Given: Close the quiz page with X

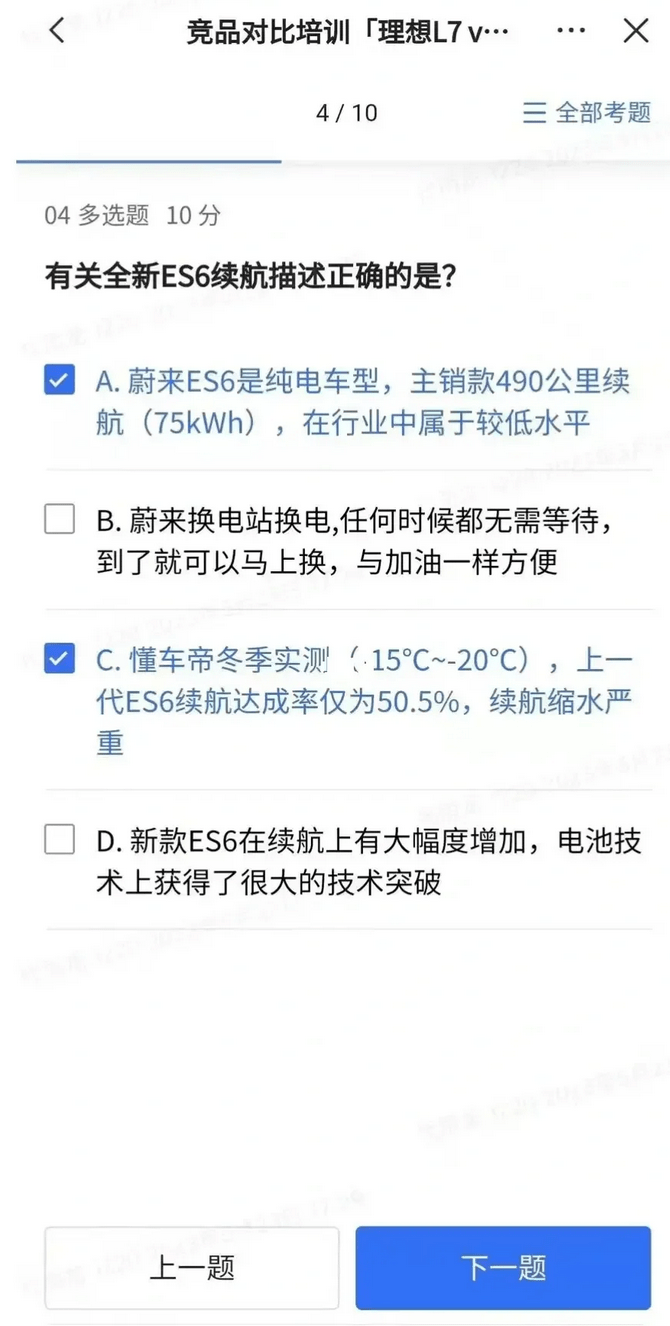Looking at the screenshot, I should (636, 31).
